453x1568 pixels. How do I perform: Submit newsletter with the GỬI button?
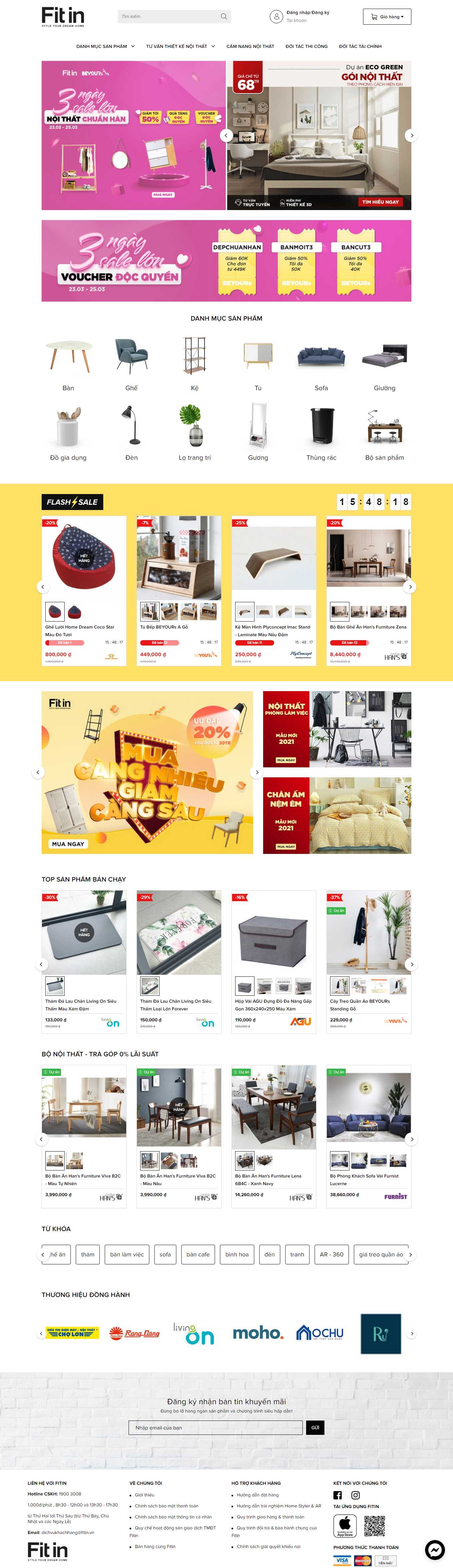(x=315, y=1428)
